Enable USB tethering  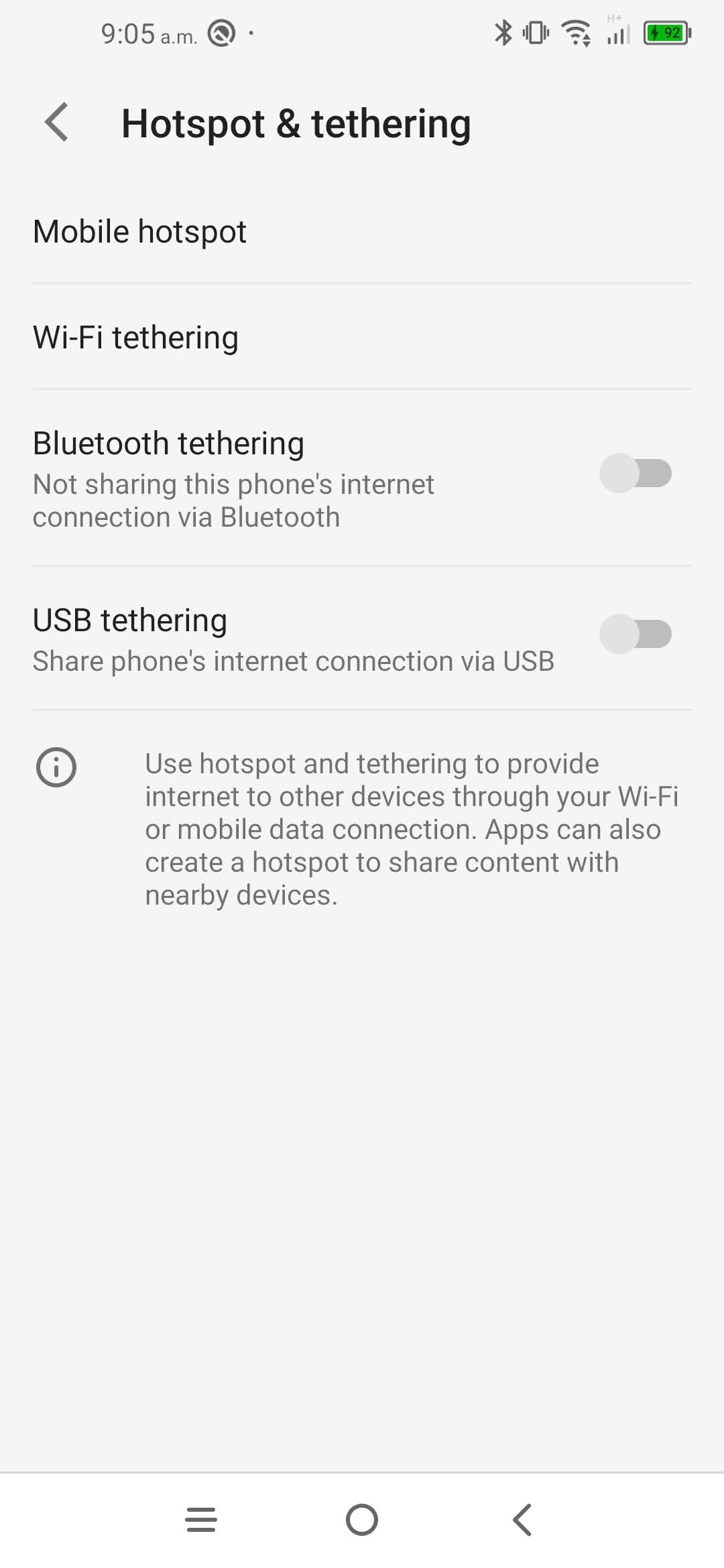click(x=636, y=634)
